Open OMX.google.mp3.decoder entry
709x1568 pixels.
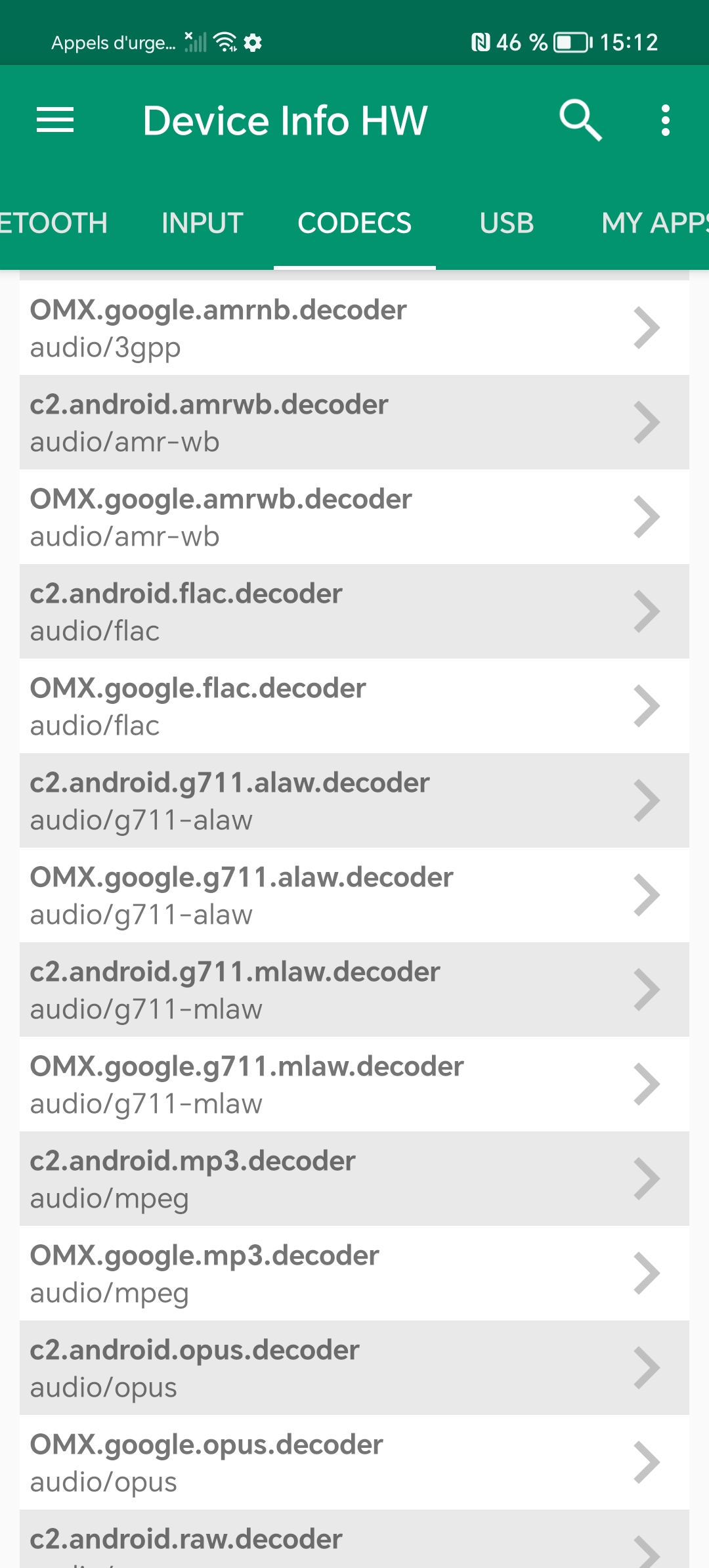coord(354,1274)
